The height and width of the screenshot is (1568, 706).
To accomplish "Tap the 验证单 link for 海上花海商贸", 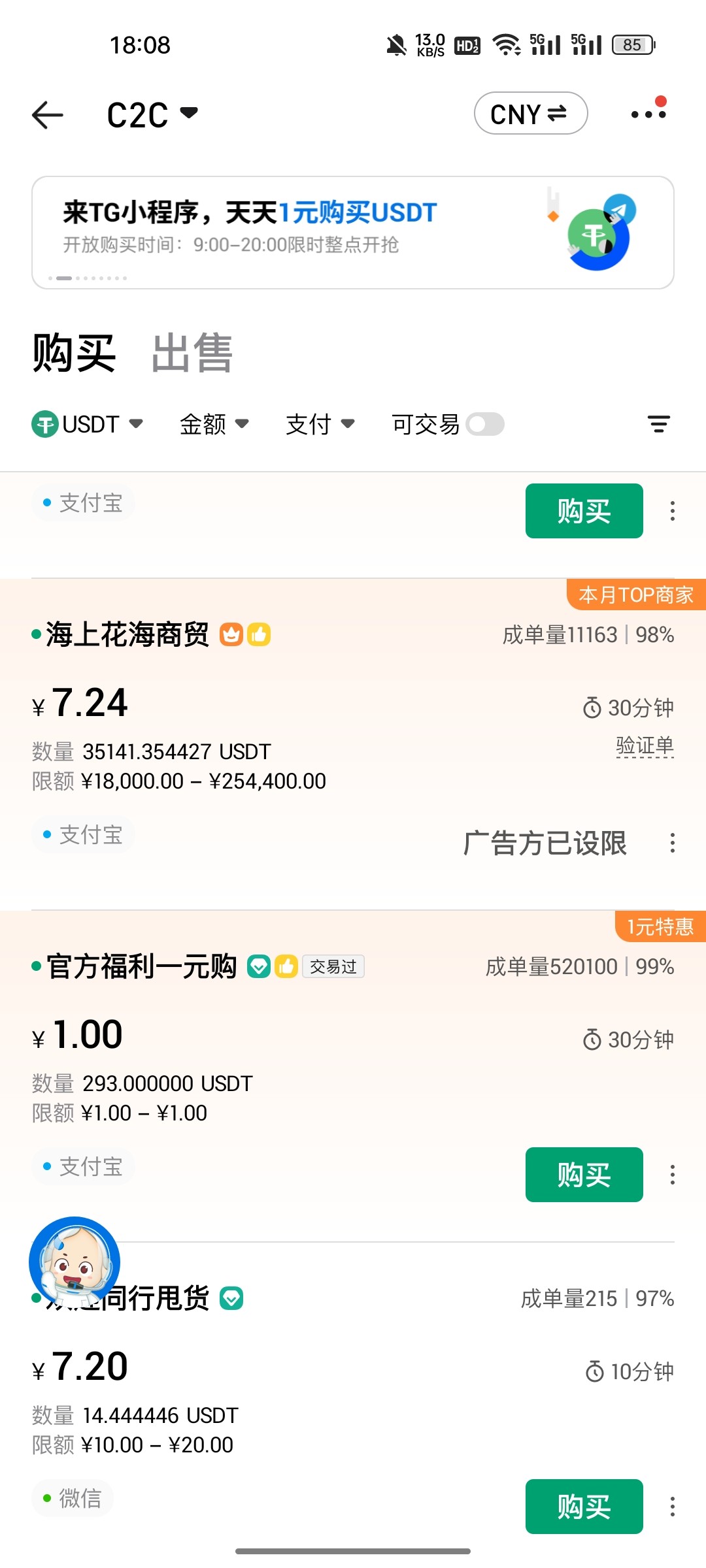I will (645, 745).
